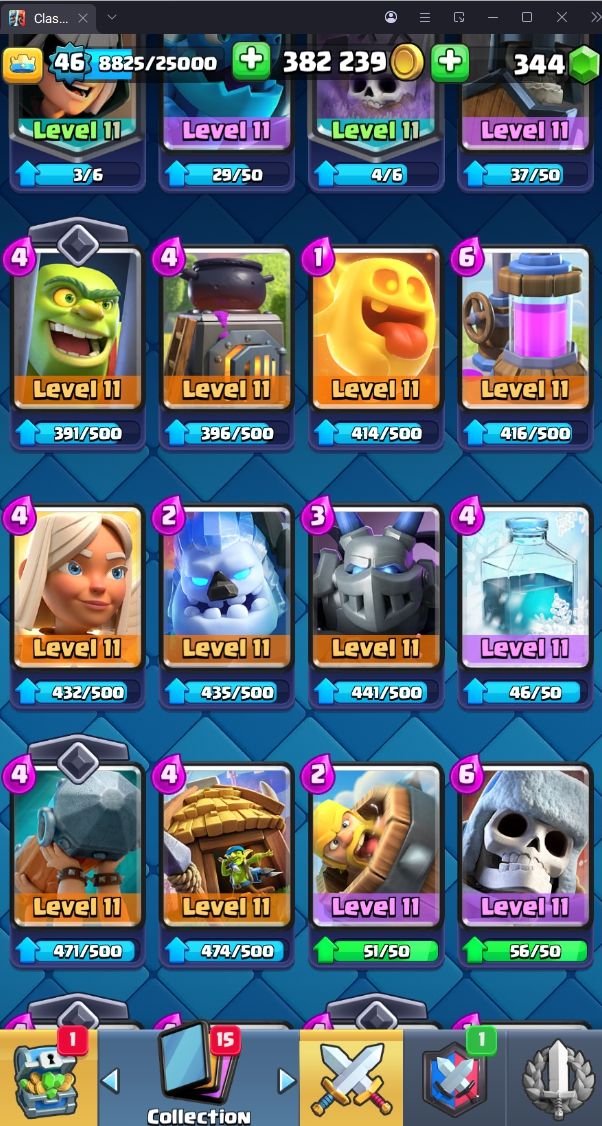
Task: Add more gold with the plus button
Action: point(451,62)
